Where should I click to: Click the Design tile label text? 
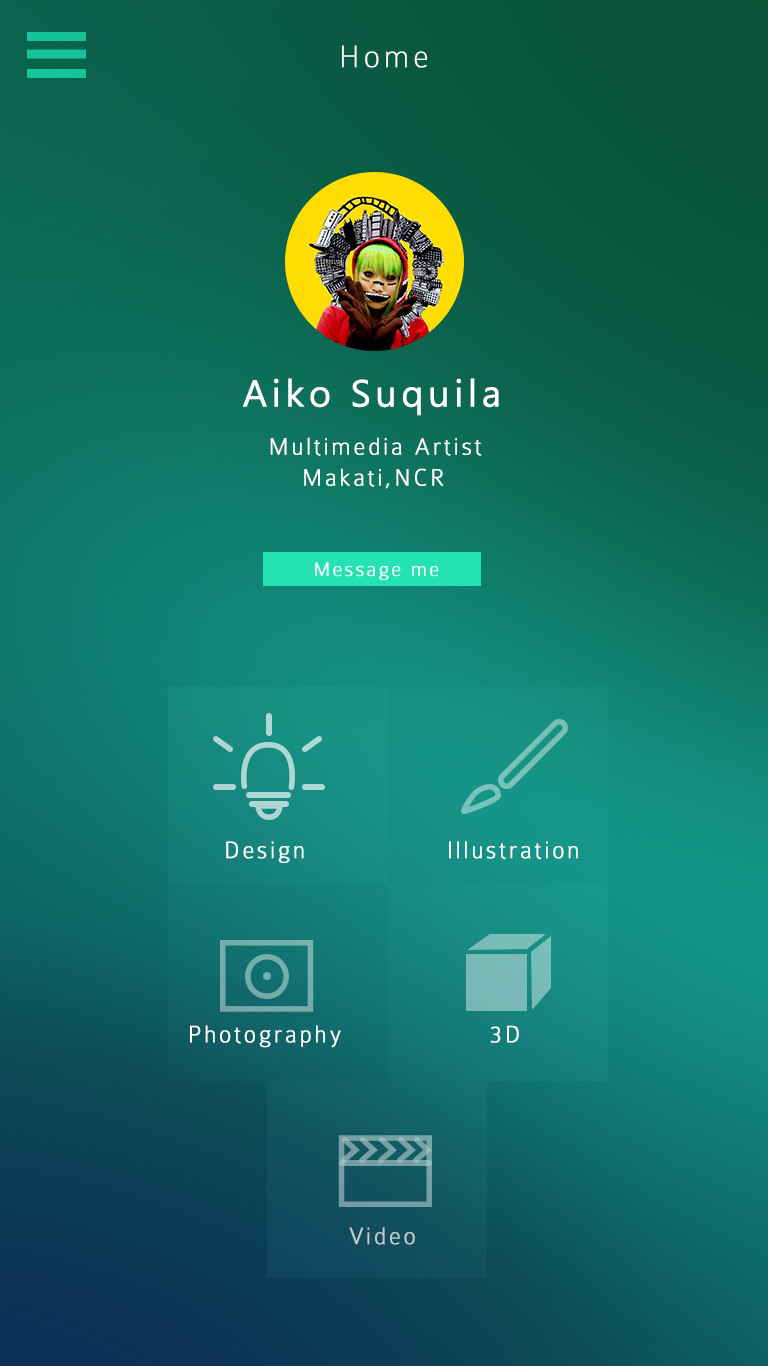266,850
